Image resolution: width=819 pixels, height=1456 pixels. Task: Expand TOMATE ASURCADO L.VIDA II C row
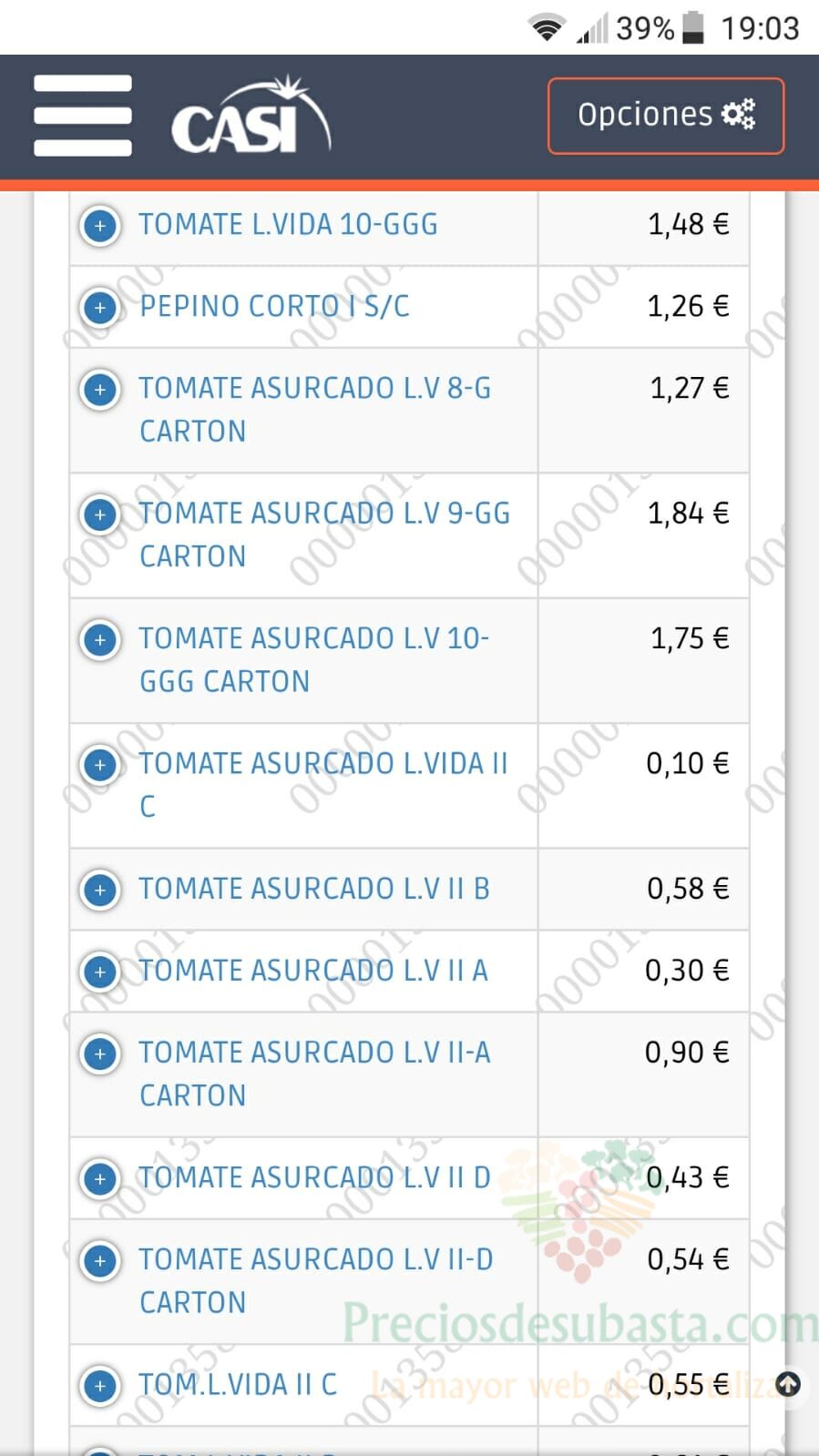(100, 765)
